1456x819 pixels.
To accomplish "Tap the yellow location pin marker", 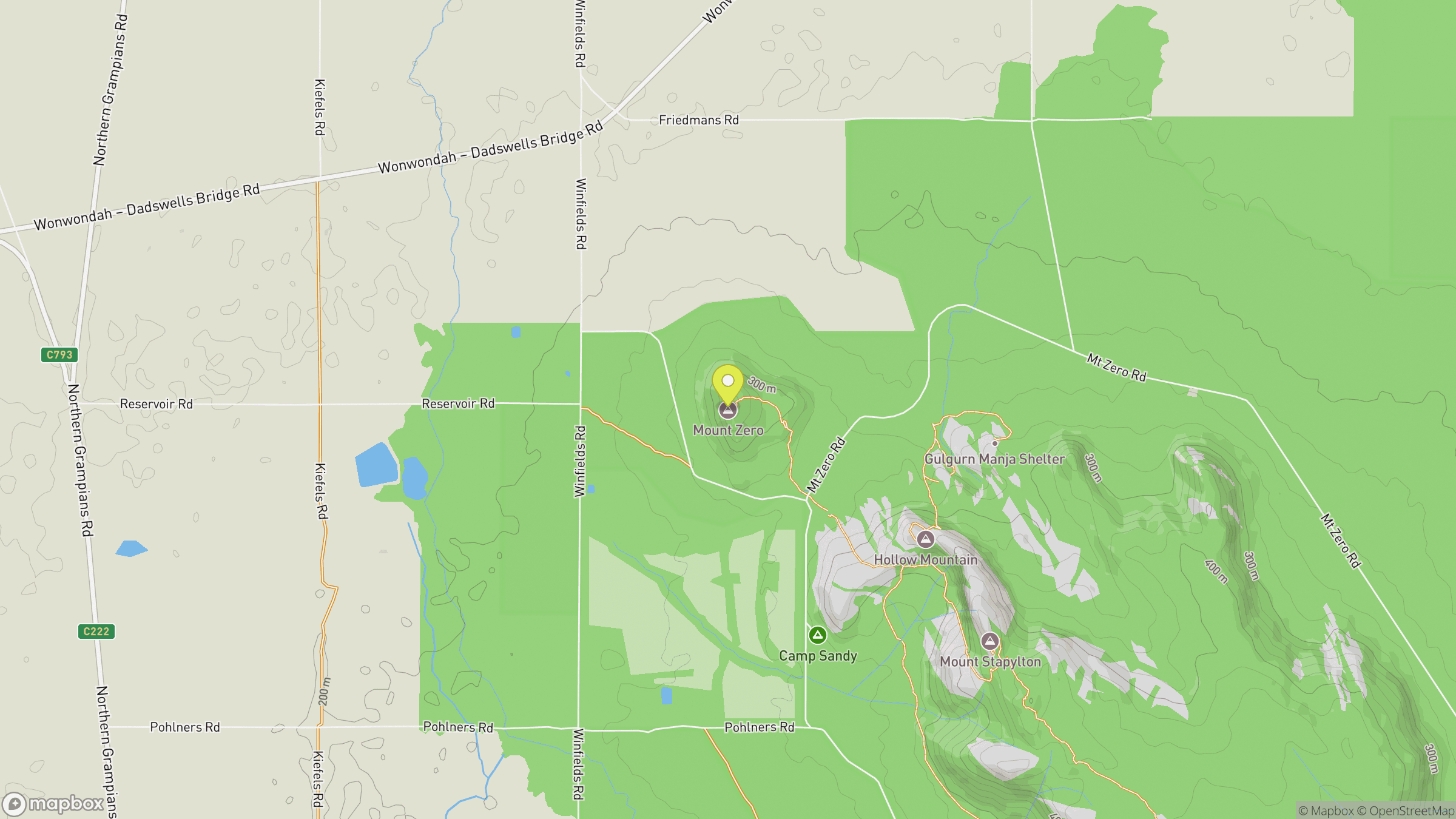I will [727, 385].
